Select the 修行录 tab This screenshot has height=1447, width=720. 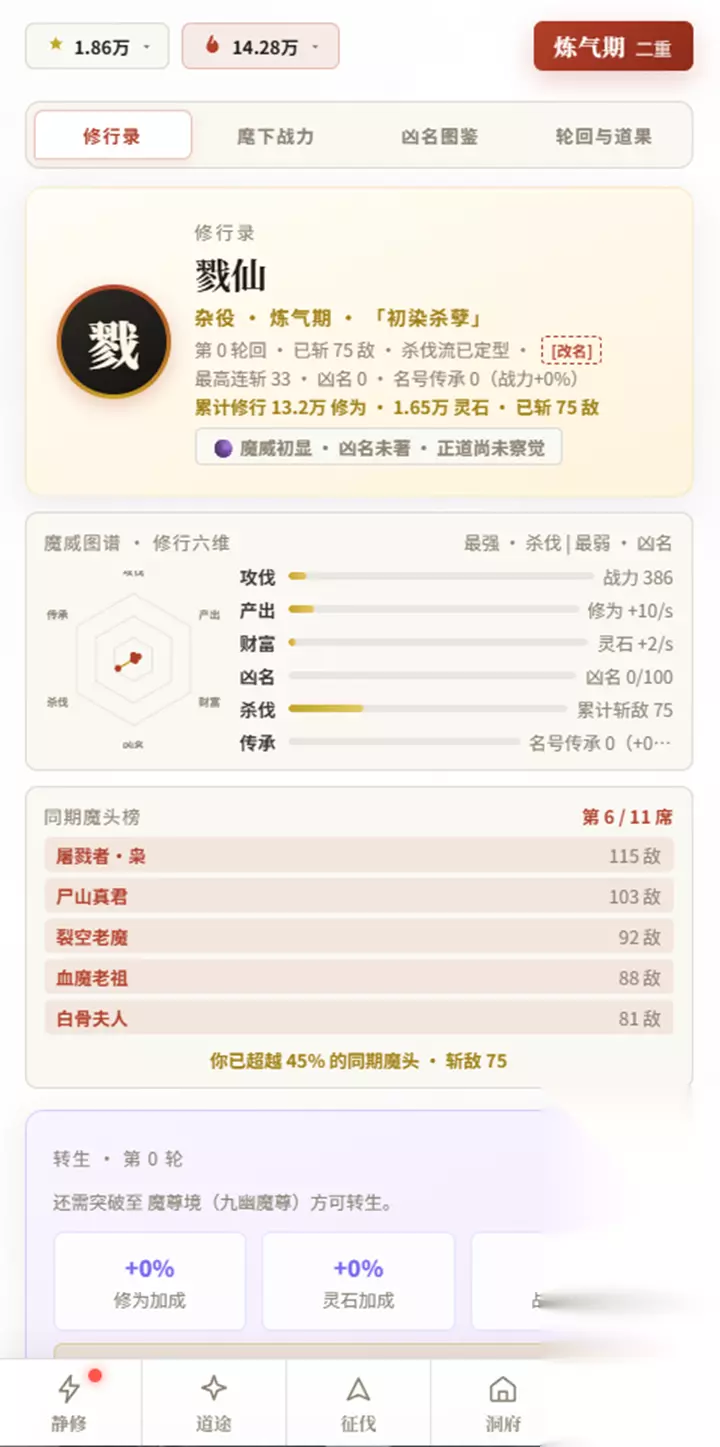point(113,135)
